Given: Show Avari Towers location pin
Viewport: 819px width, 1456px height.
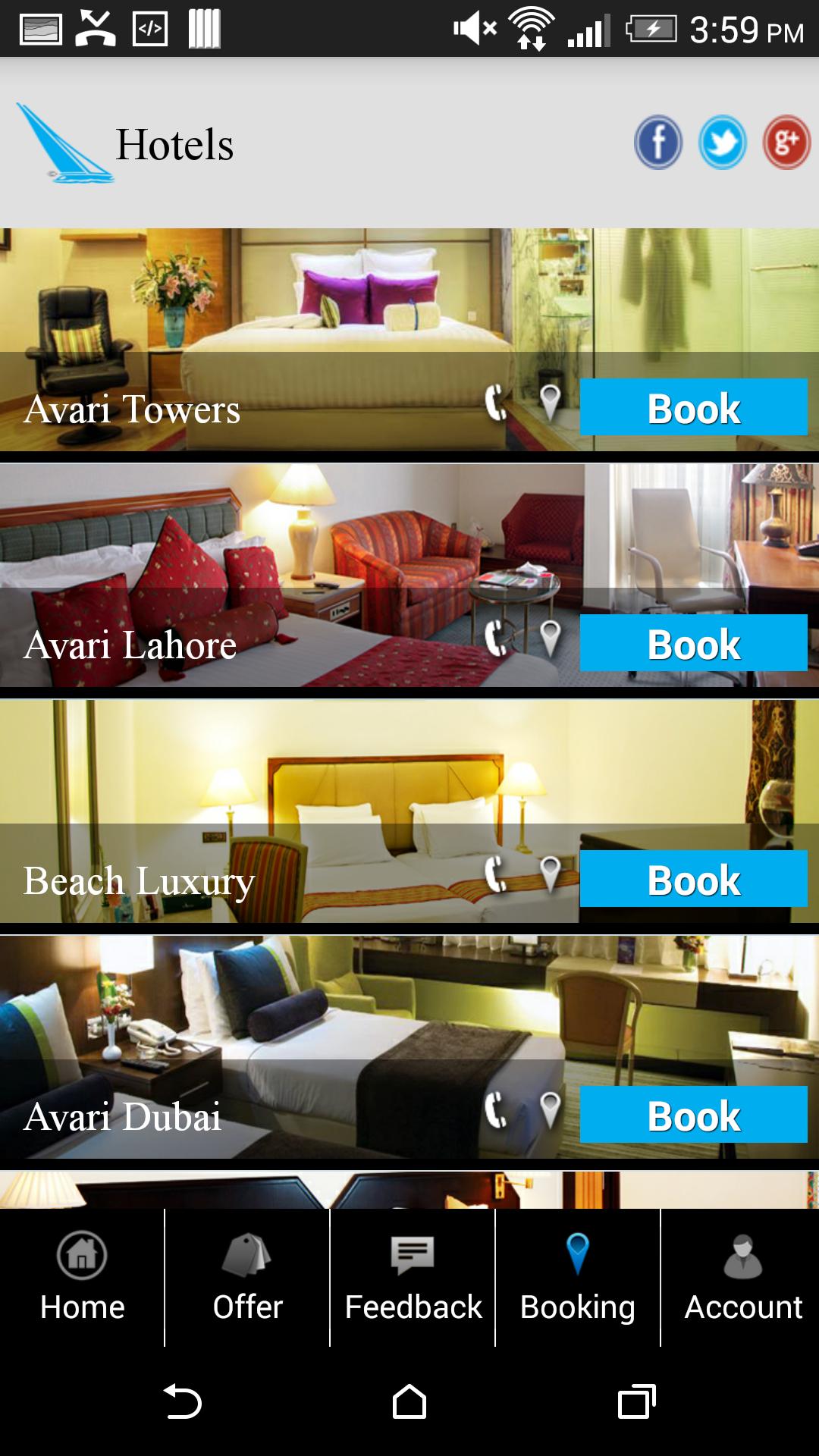Looking at the screenshot, I should coord(550,403).
